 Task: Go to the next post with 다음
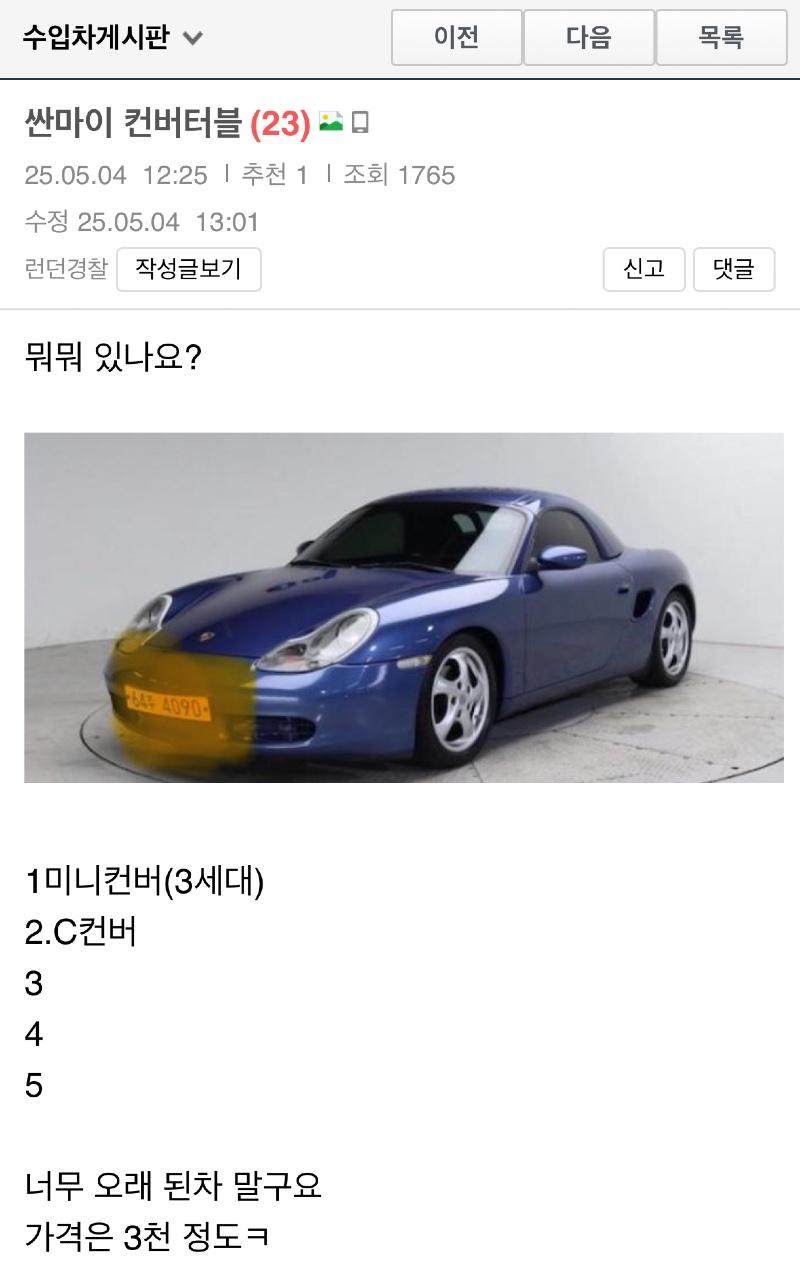pyautogui.click(x=589, y=38)
